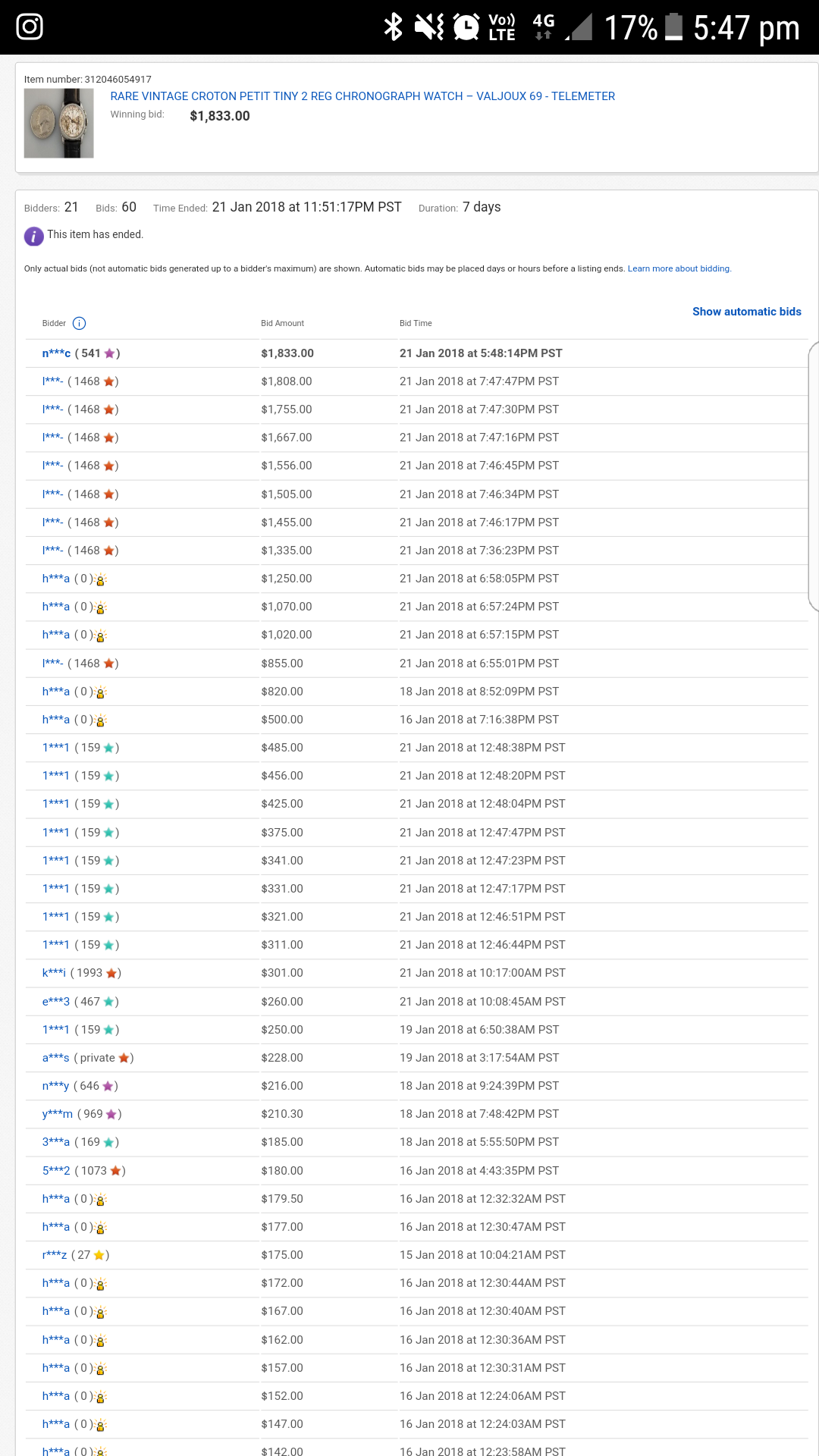Open bidder 5***2 profile
This screenshot has width=819, height=1456.
pyautogui.click(x=55, y=1171)
